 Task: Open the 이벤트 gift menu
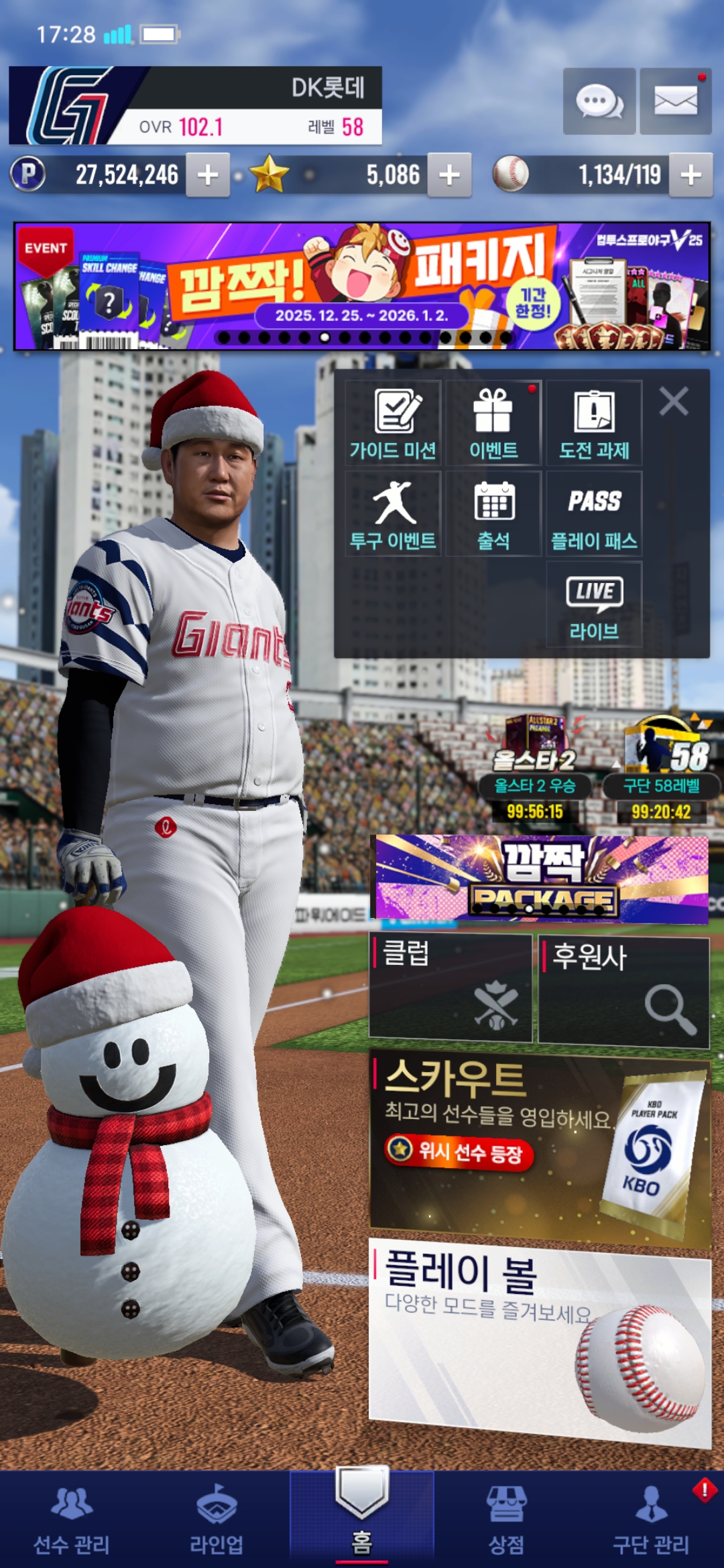pos(493,423)
